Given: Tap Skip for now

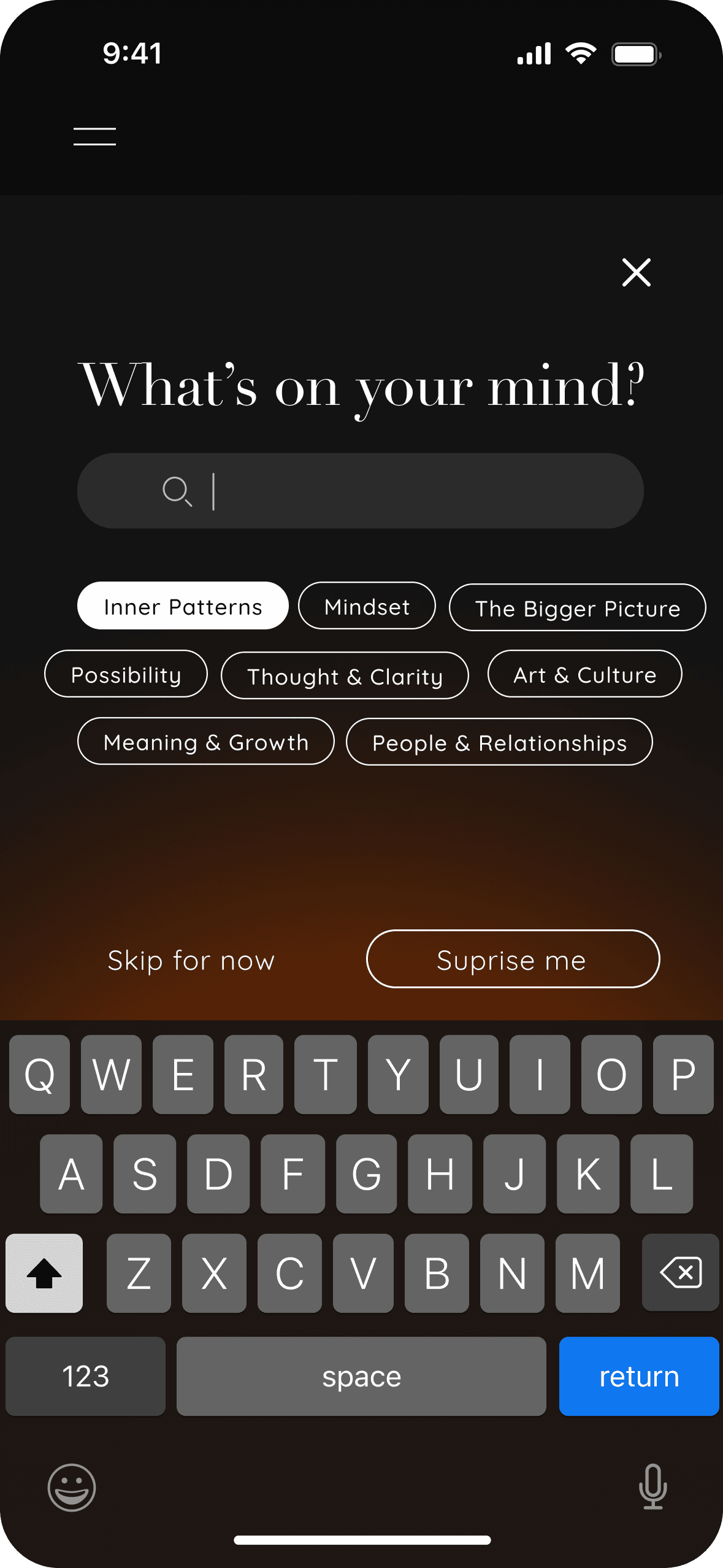Looking at the screenshot, I should [x=191, y=960].
